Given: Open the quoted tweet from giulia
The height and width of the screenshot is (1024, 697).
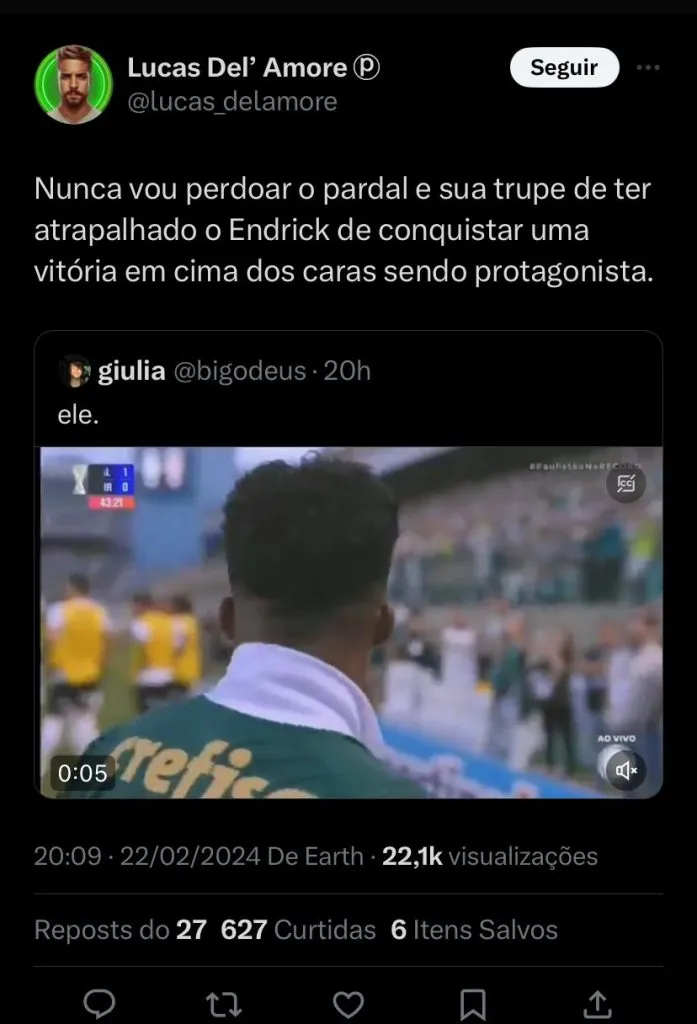Looking at the screenshot, I should 348,391.
